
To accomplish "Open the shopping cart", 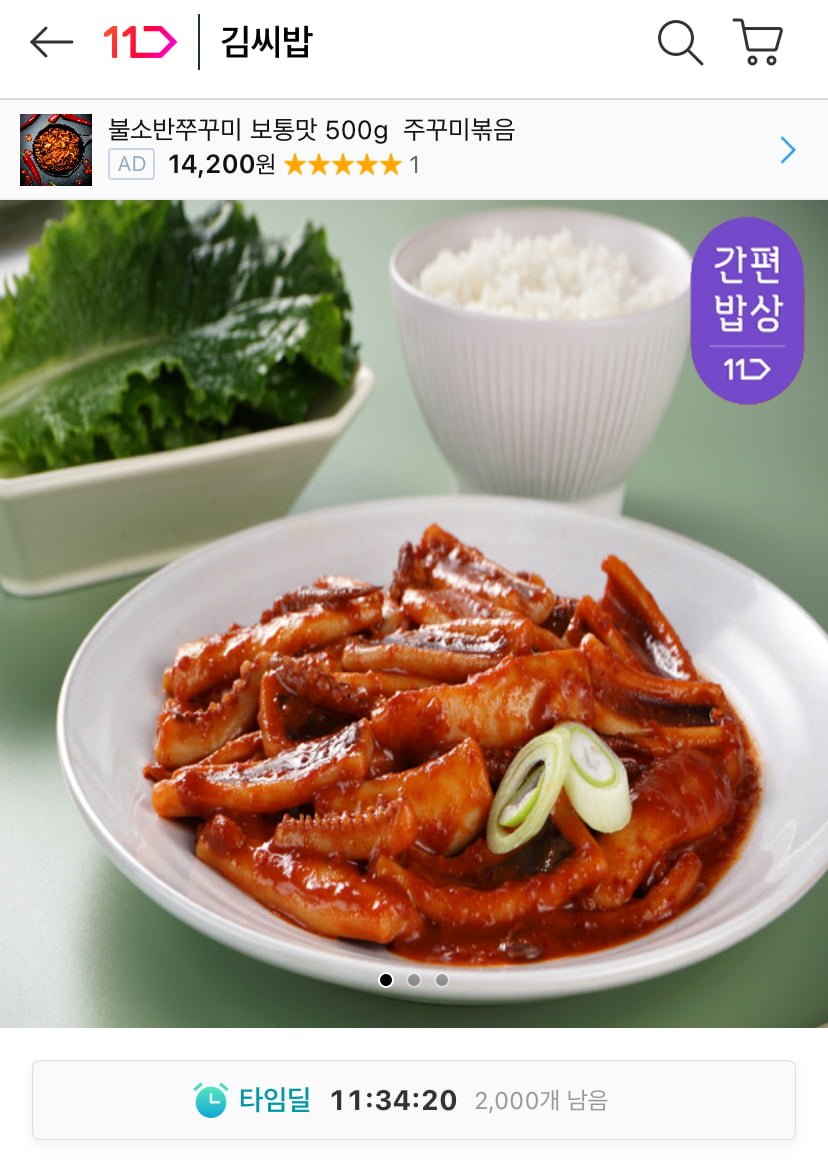I will tap(758, 42).
